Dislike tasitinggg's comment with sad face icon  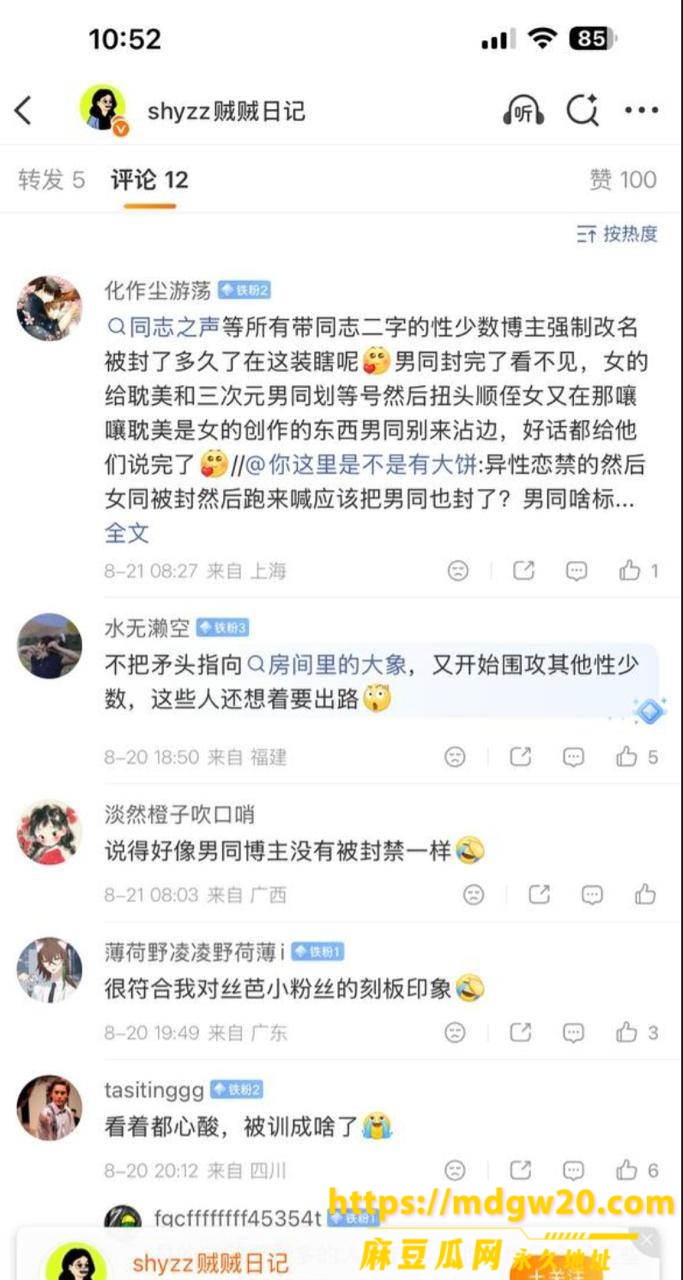click(455, 1169)
